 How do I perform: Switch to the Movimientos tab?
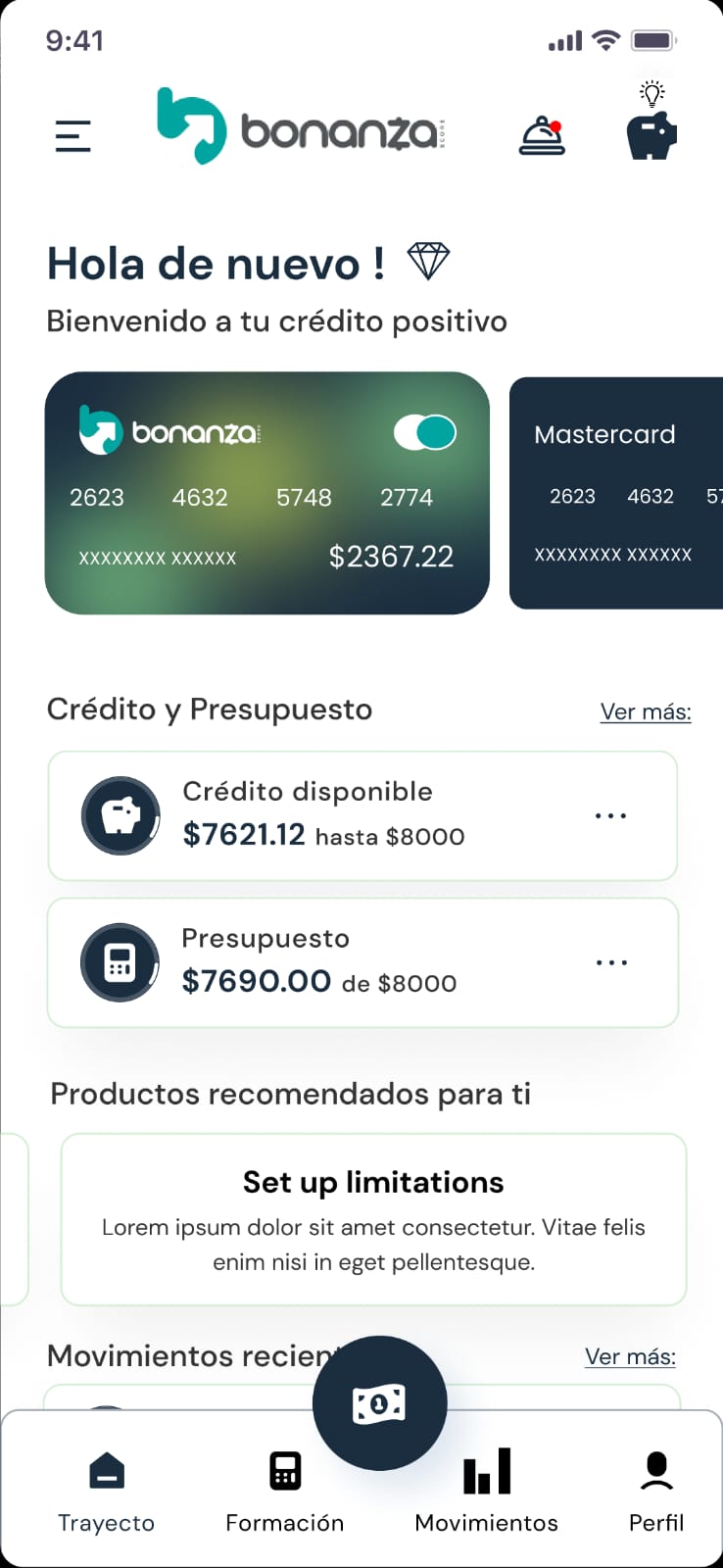pos(487,1492)
